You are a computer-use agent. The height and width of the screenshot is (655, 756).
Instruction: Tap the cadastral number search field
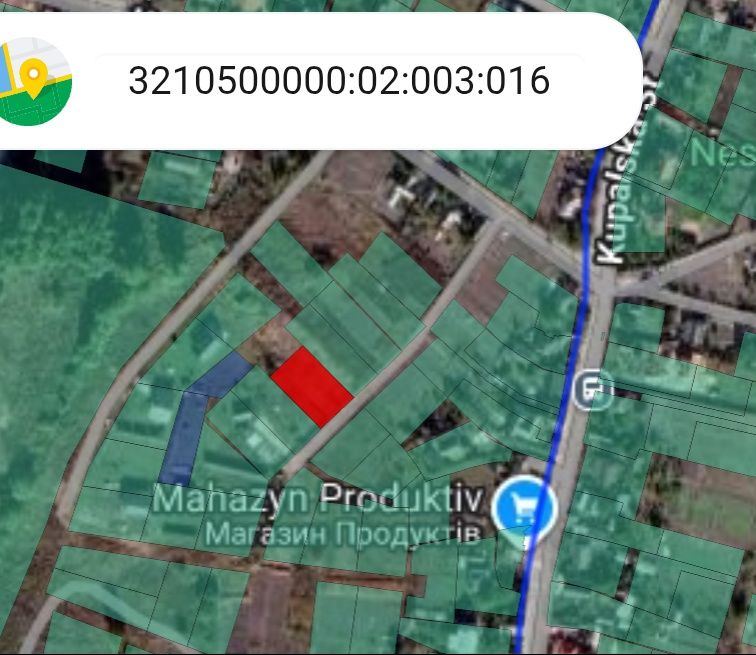point(339,80)
